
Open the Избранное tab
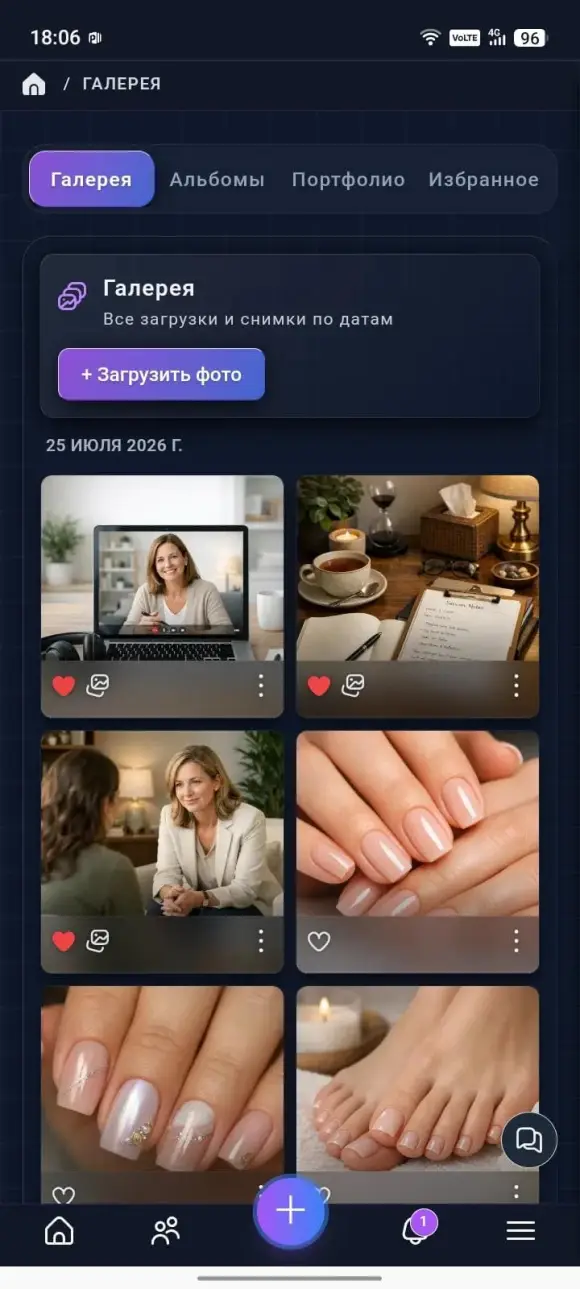pos(484,180)
